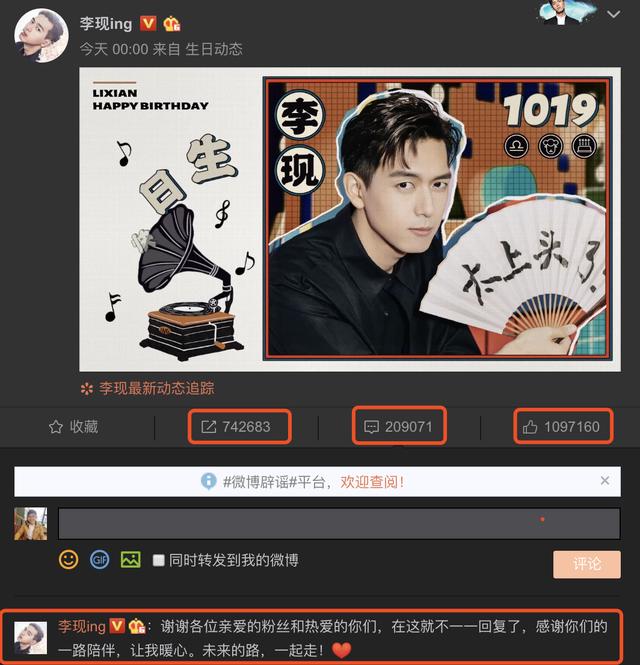Attach an image to the comment
The image size is (640, 665).
coord(131,560)
